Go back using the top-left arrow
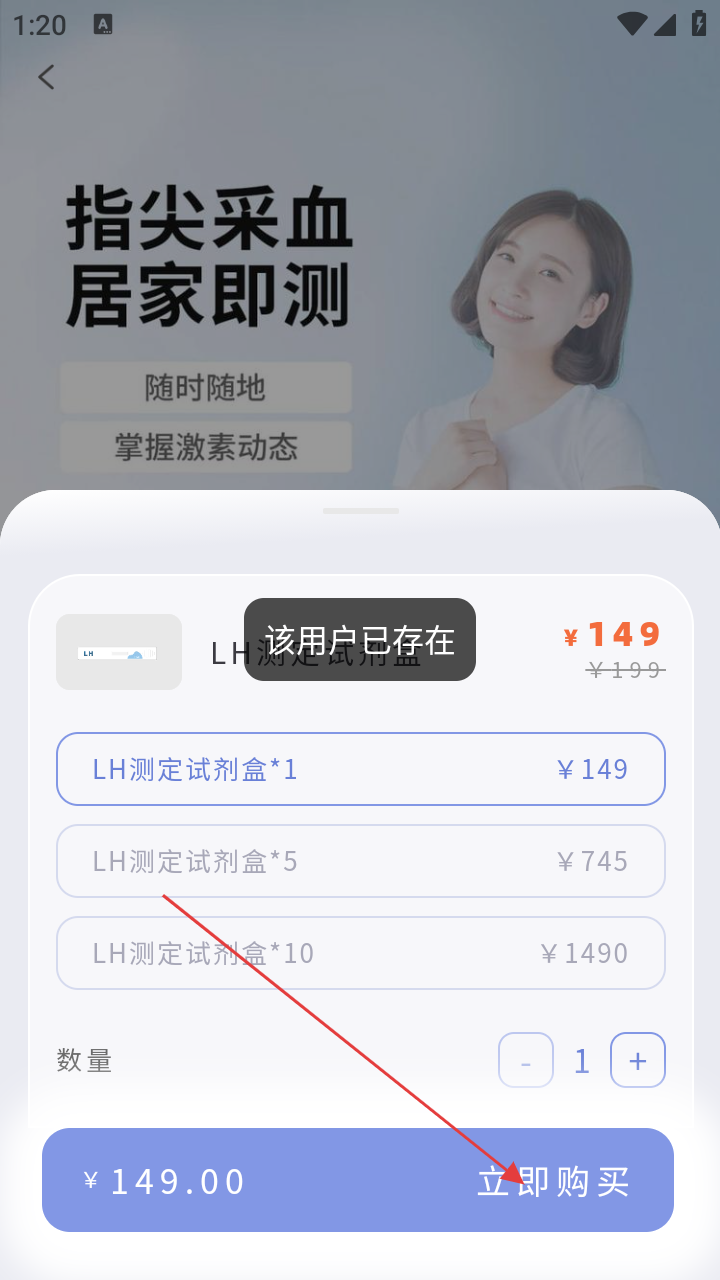This screenshot has height=1280, width=720. coord(46,77)
